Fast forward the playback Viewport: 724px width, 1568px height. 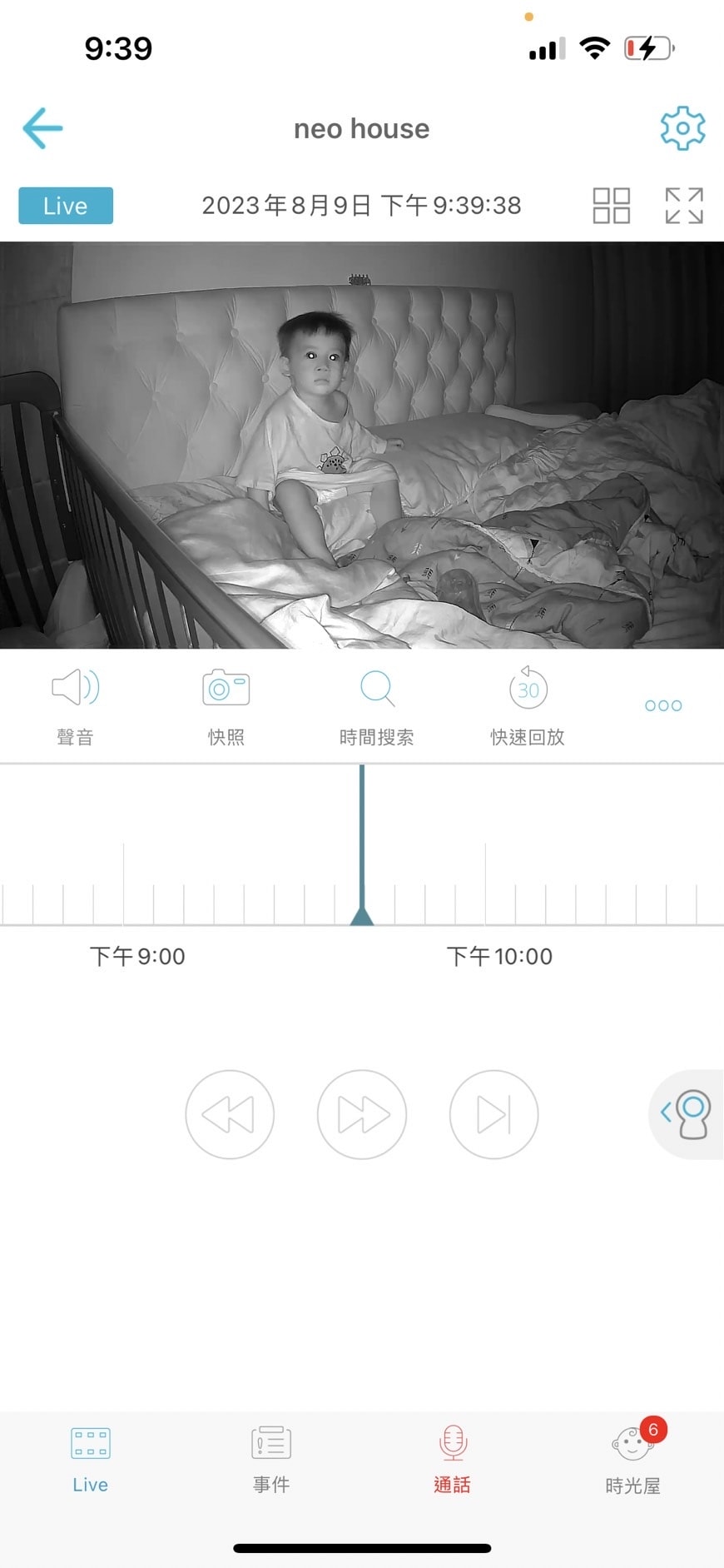(362, 1114)
